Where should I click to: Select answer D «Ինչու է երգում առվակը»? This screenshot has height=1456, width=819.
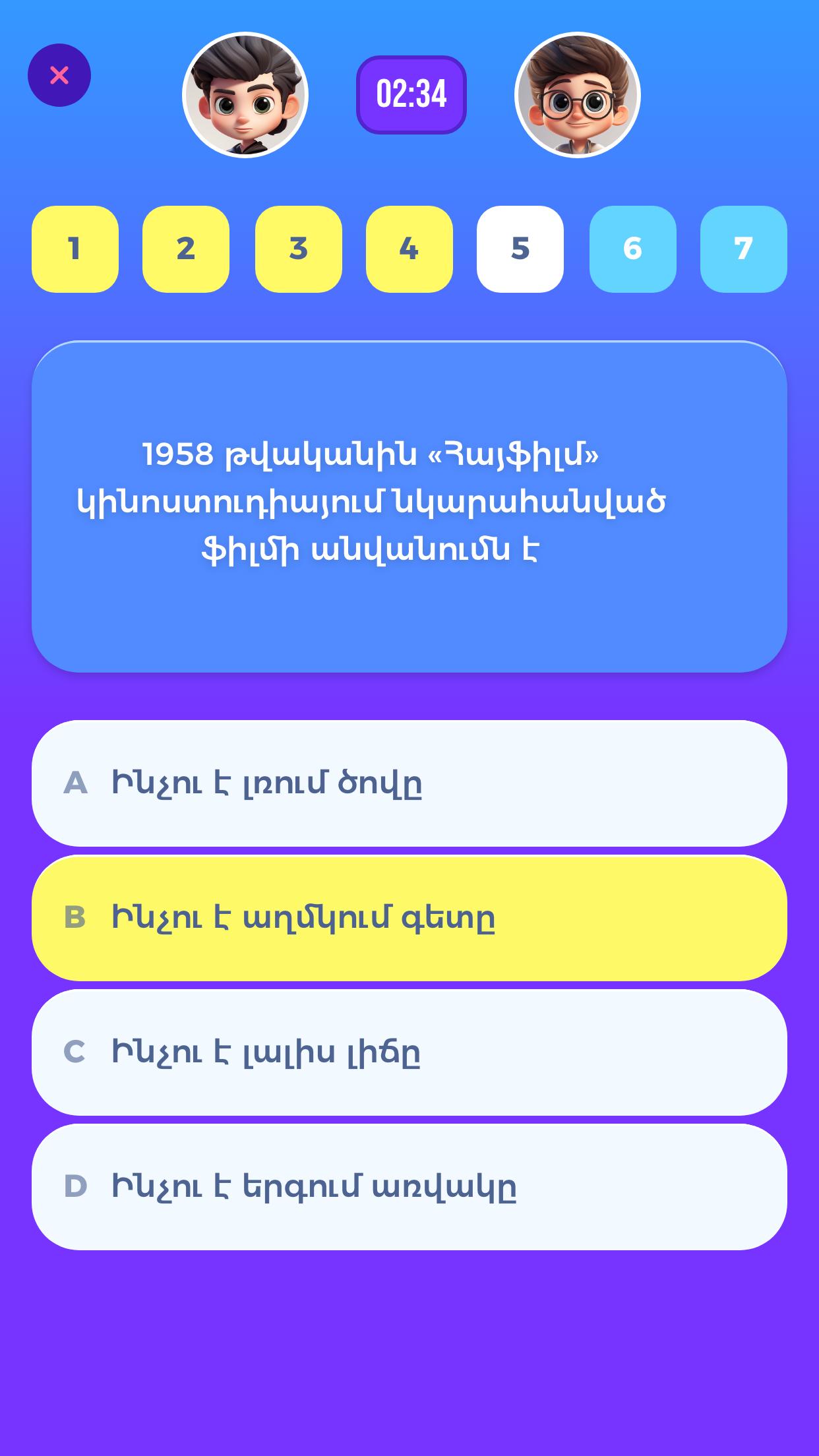[x=409, y=1187]
